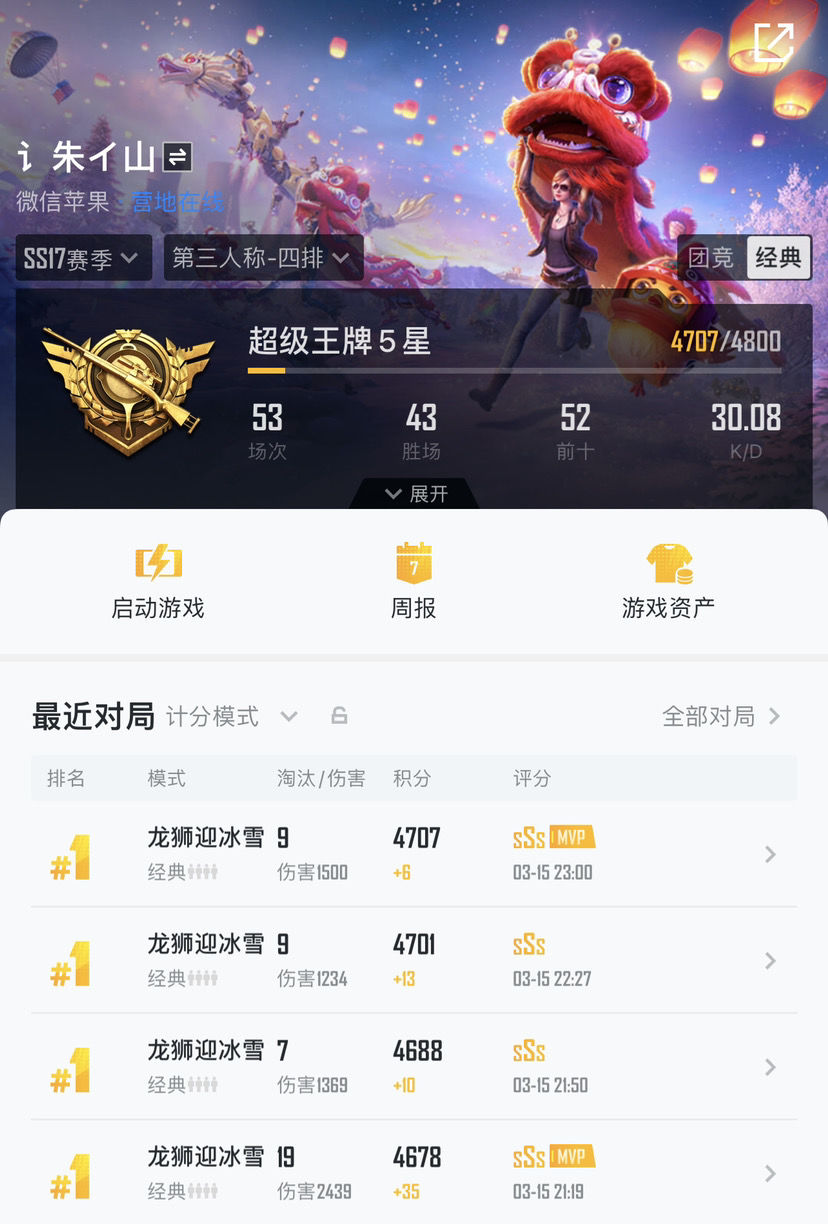Tap the share icon at top right
This screenshot has width=828, height=1224.
773,43
